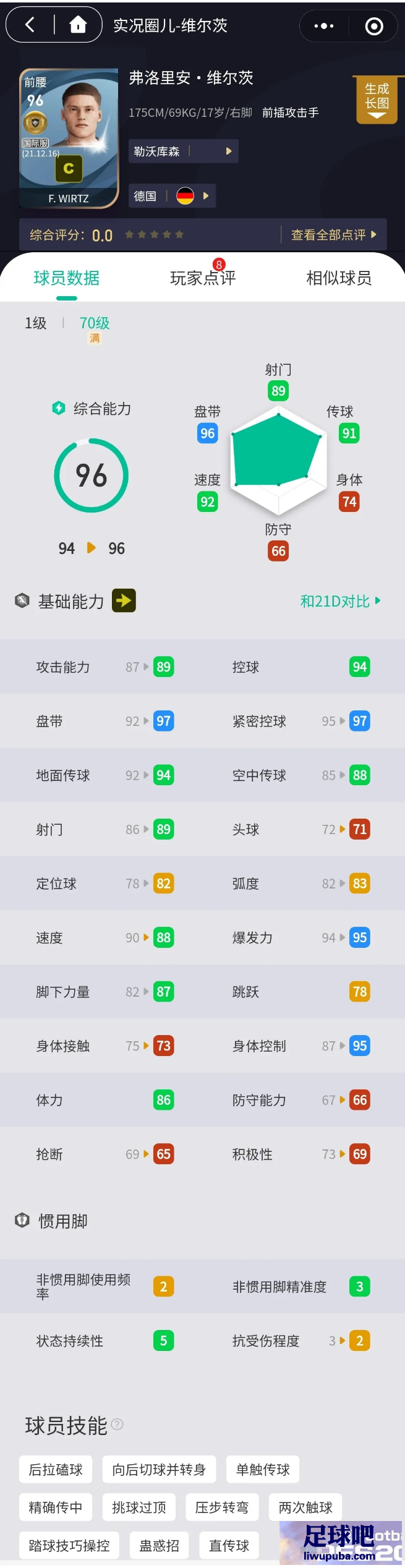Tap 生成长图 to create a long image
This screenshot has height=1568, width=405.
(x=377, y=100)
